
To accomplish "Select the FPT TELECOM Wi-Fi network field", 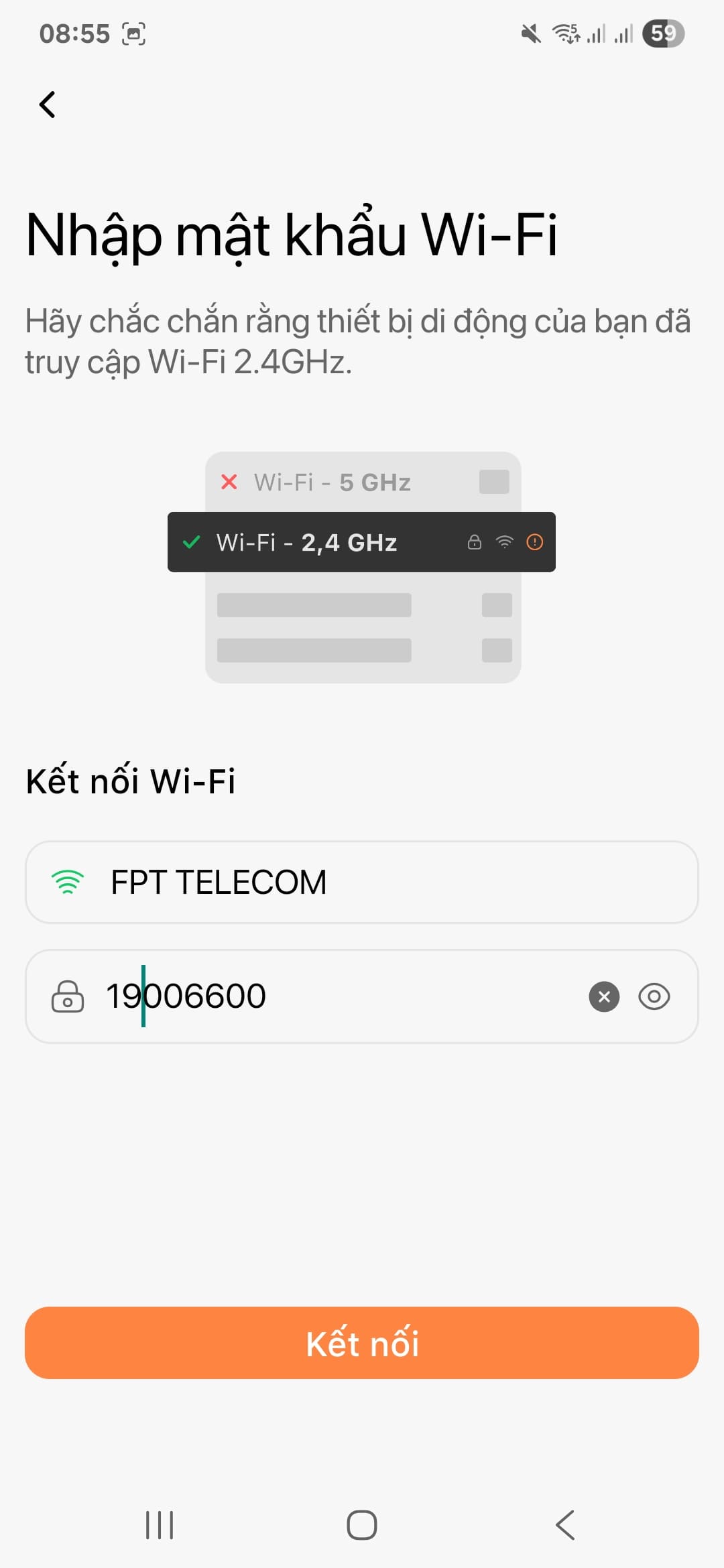I will tap(362, 882).
